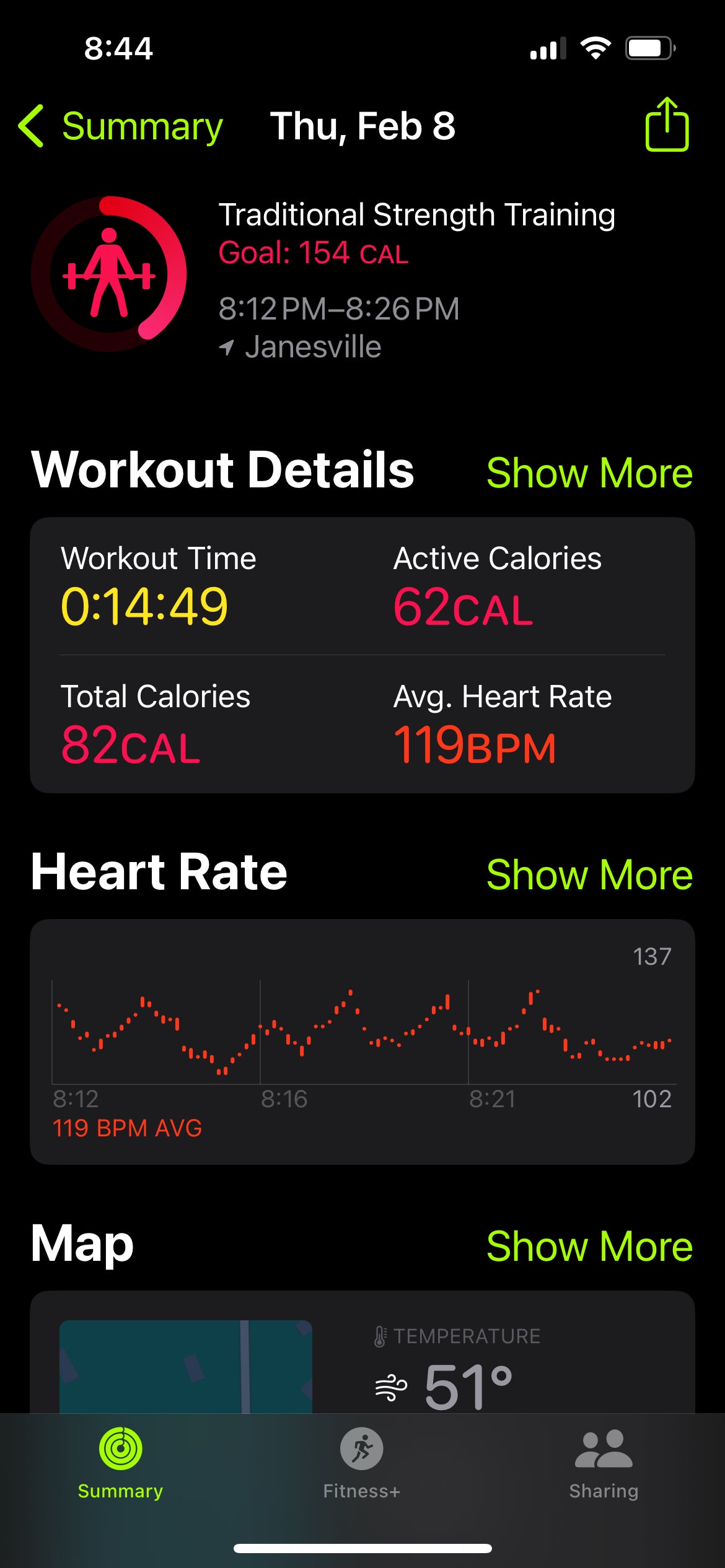Viewport: 725px width, 1568px height.
Task: Open the heart rate chart card
Action: [x=362, y=1041]
